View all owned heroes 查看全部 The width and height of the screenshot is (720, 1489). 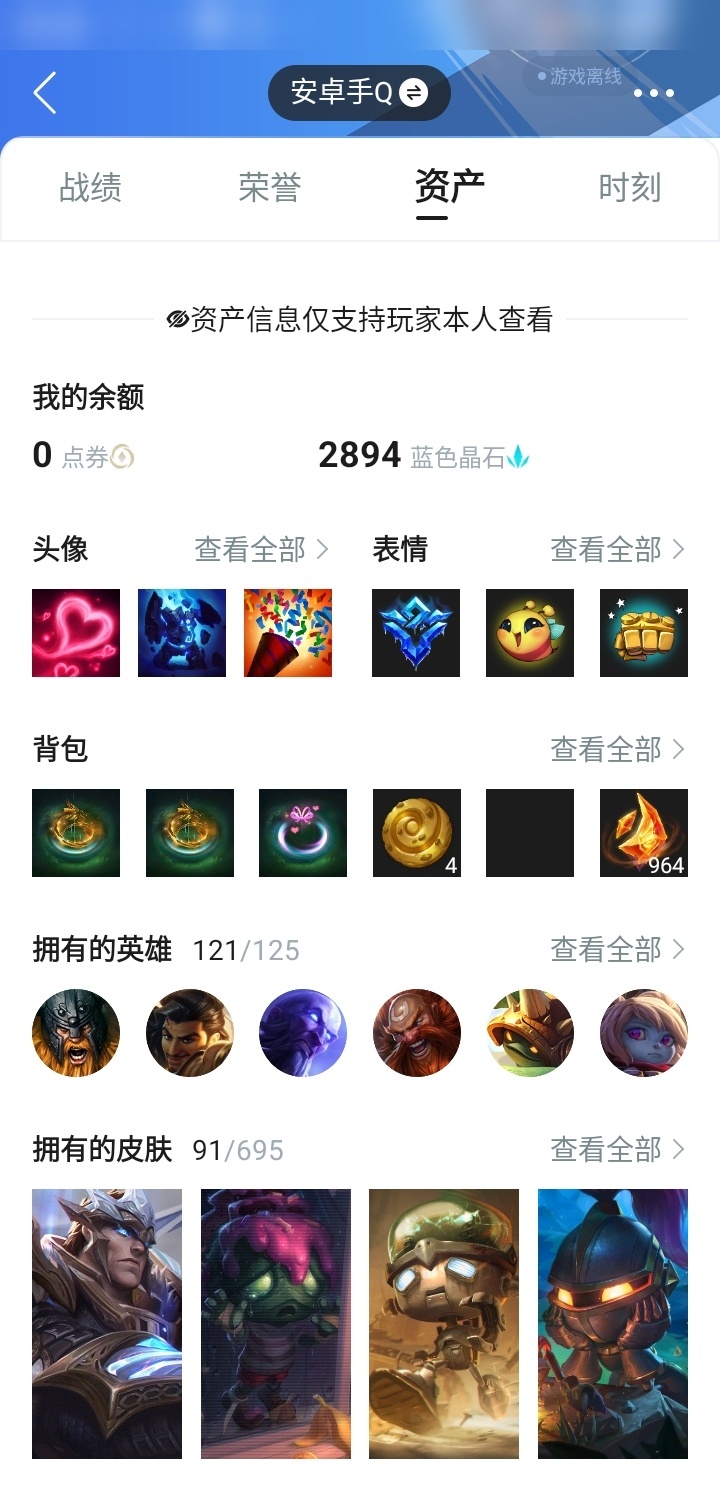point(618,949)
